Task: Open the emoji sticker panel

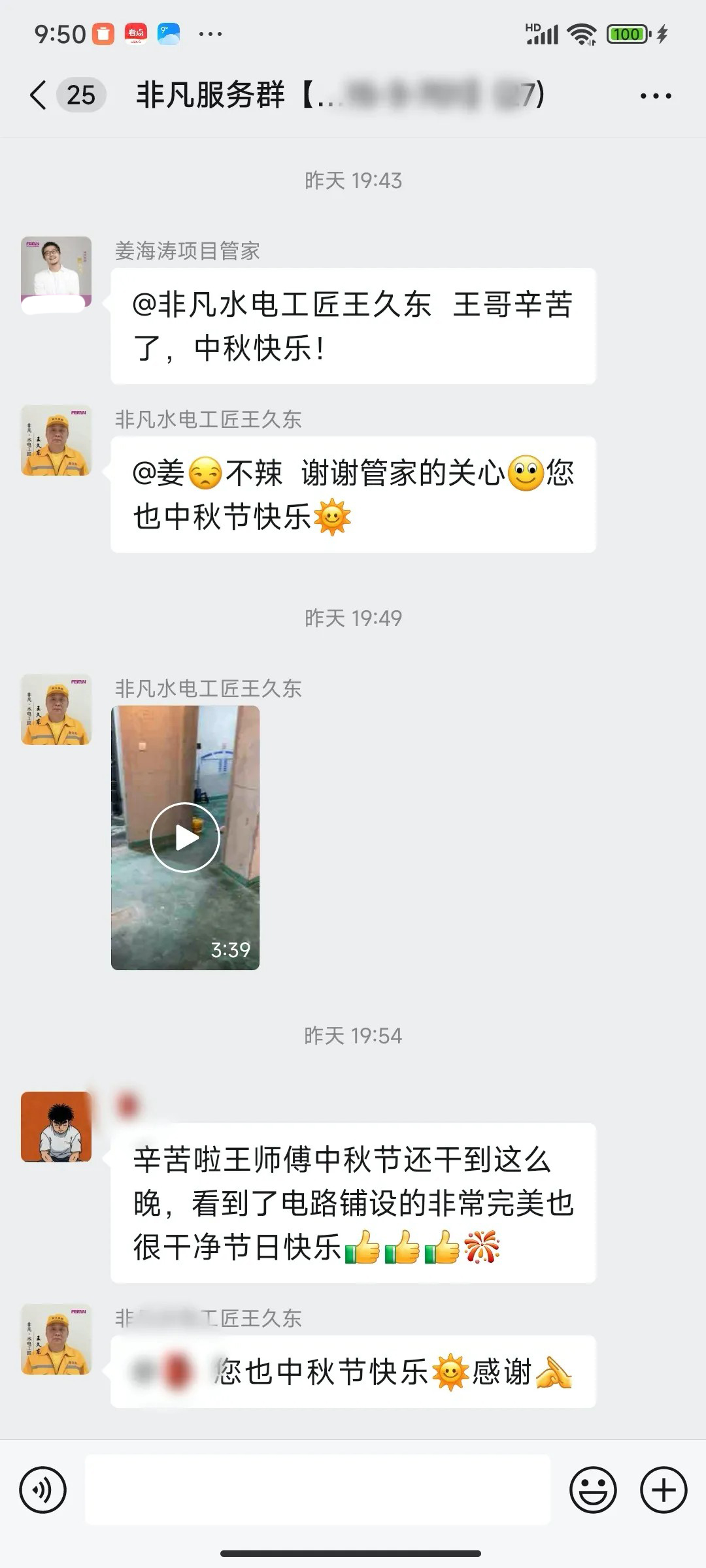Action: click(x=593, y=1490)
